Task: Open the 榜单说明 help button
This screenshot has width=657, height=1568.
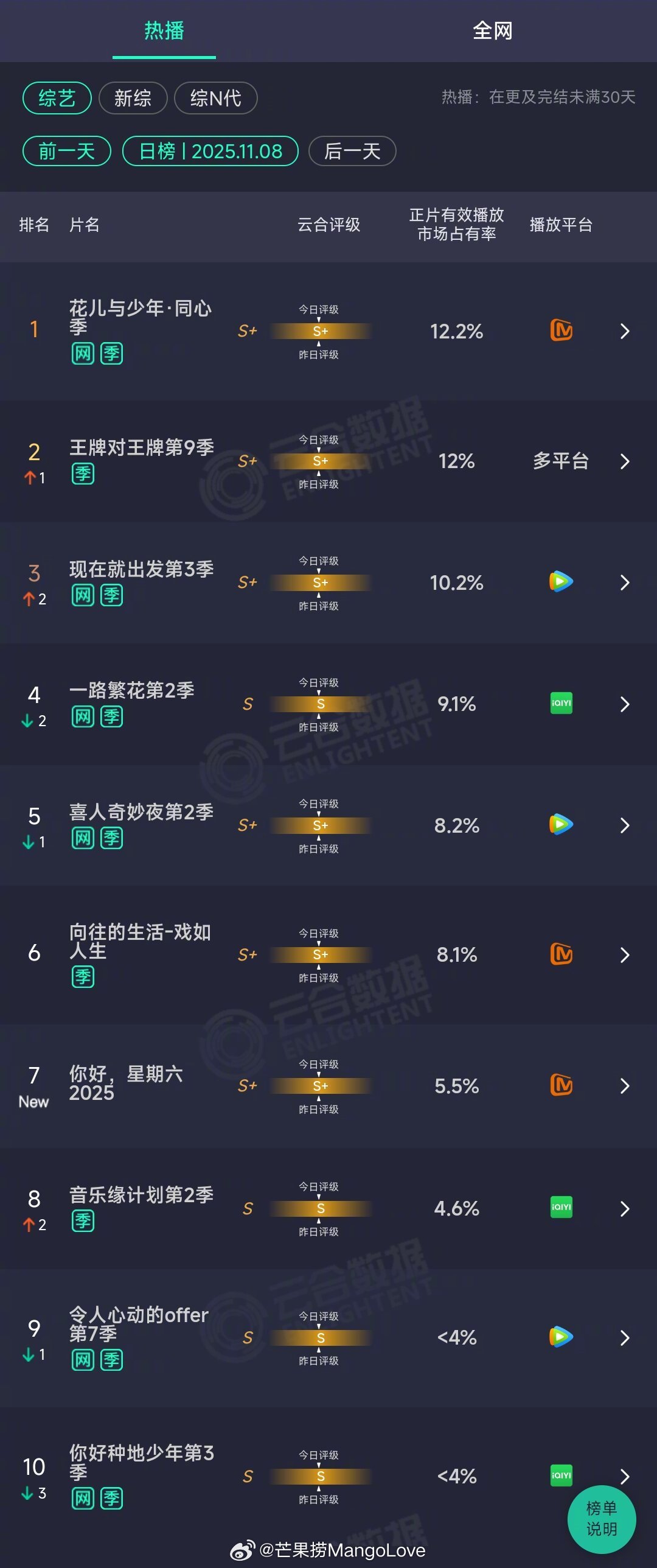Action: (x=602, y=1519)
